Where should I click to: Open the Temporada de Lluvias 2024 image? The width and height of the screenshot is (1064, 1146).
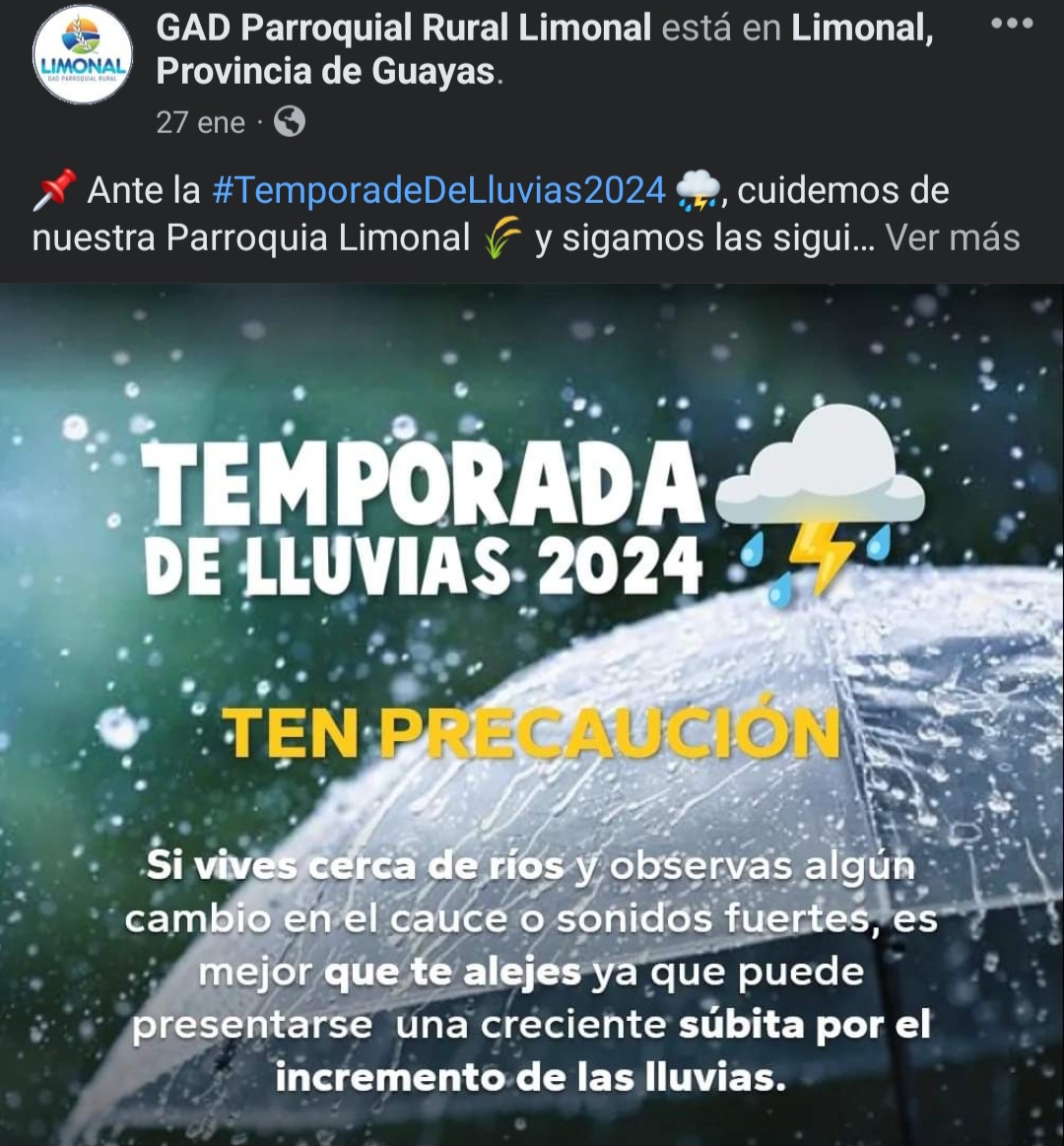[x=532, y=713]
